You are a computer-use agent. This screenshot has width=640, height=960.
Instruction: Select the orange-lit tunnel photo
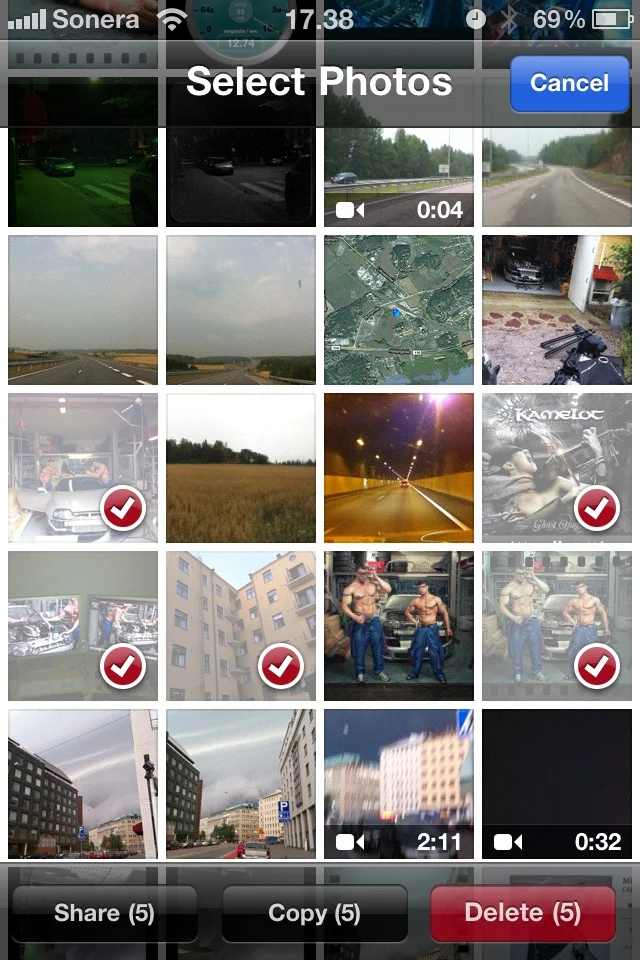[x=399, y=467]
